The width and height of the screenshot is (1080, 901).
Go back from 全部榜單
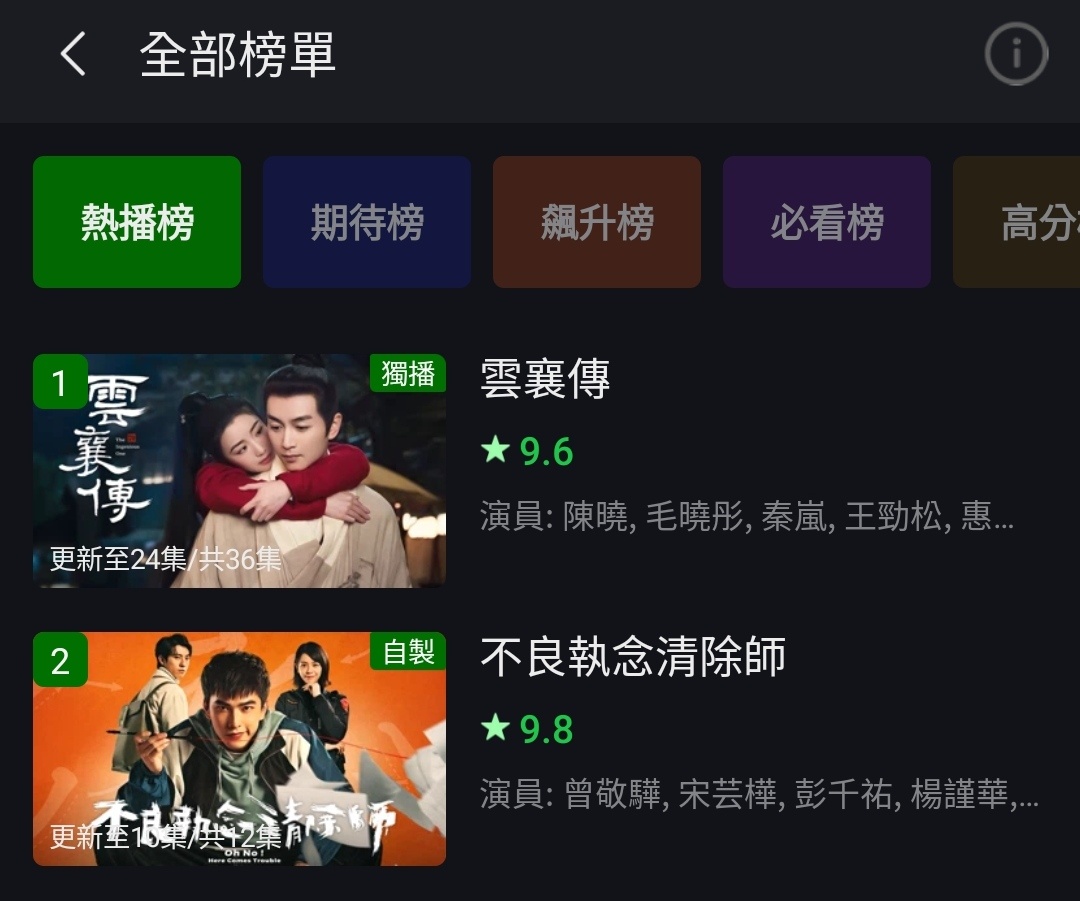point(73,54)
